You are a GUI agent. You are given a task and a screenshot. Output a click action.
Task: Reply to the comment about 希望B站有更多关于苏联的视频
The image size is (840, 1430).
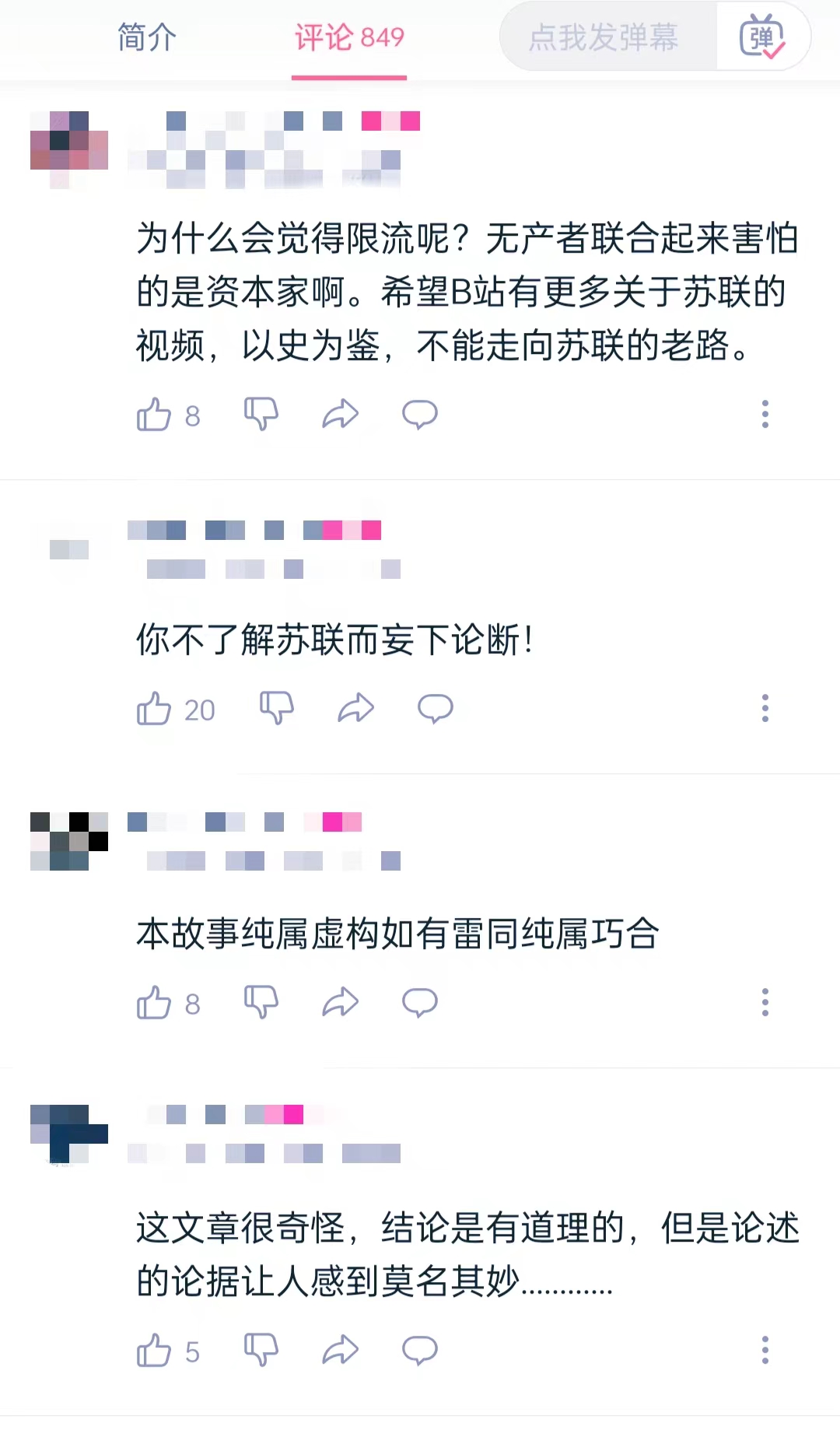(420, 415)
